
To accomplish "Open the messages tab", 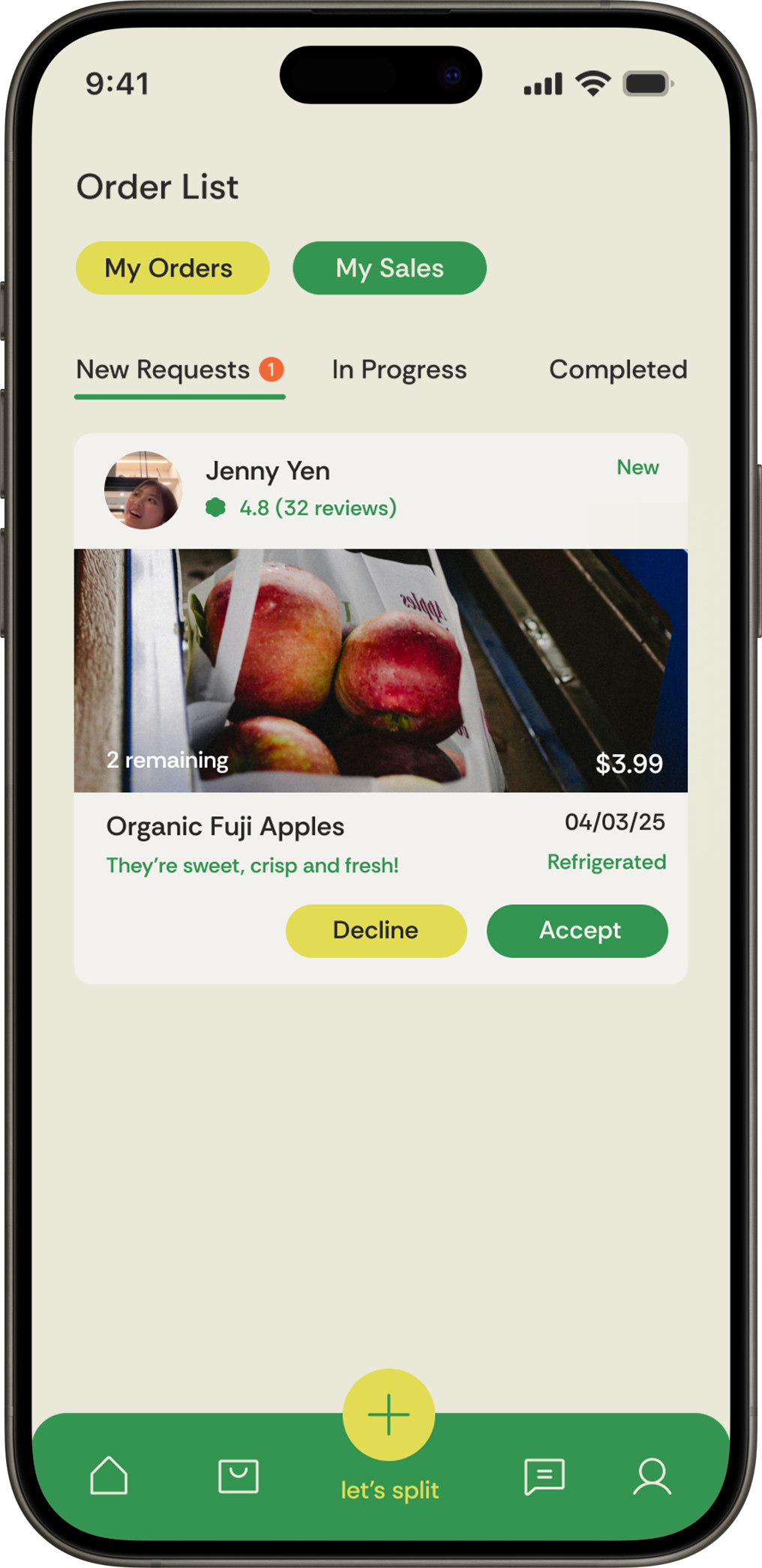I will (544, 1476).
